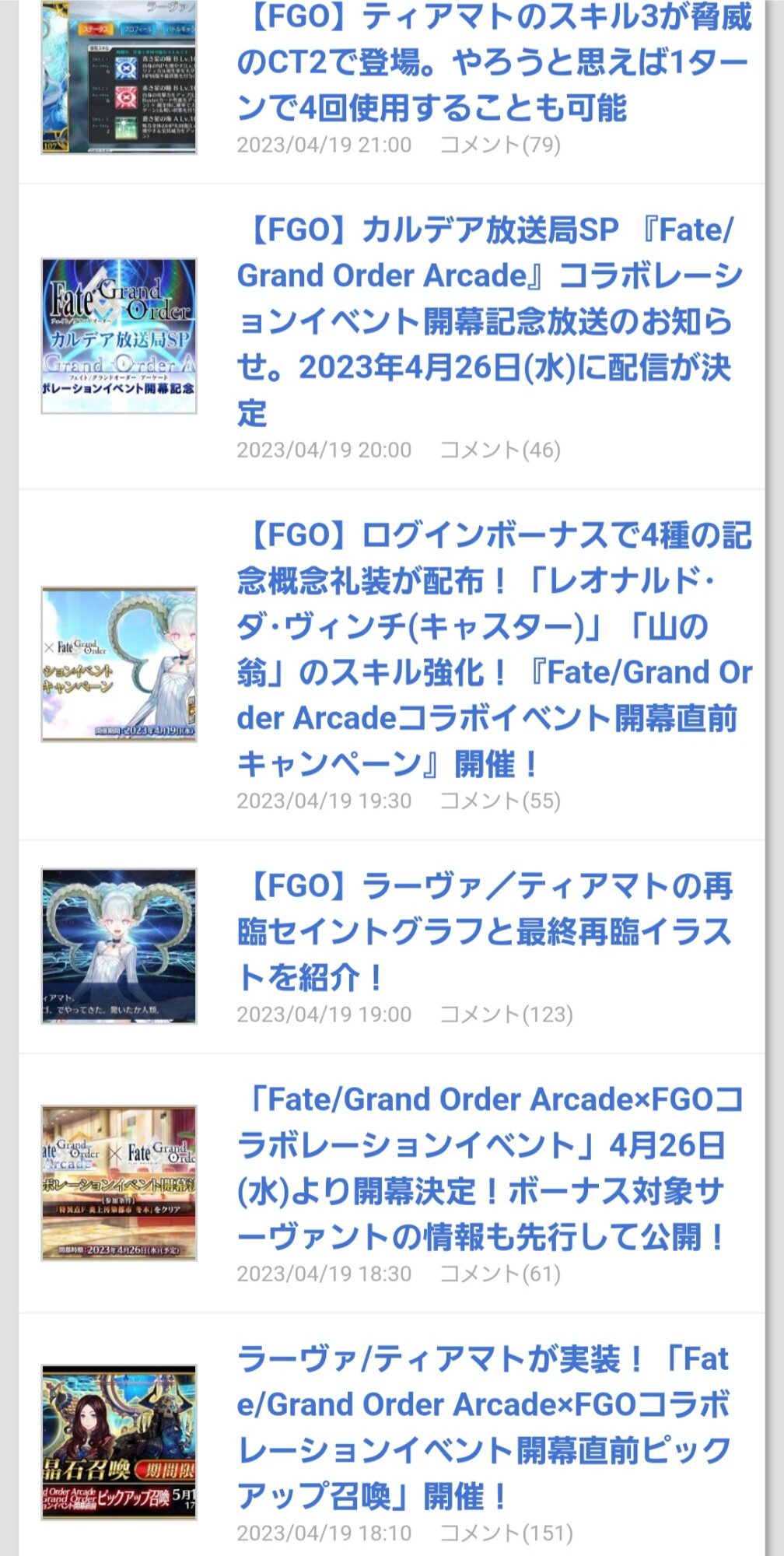View the 151 comments on pickup summon article
784x1556 pixels.
506,1533
